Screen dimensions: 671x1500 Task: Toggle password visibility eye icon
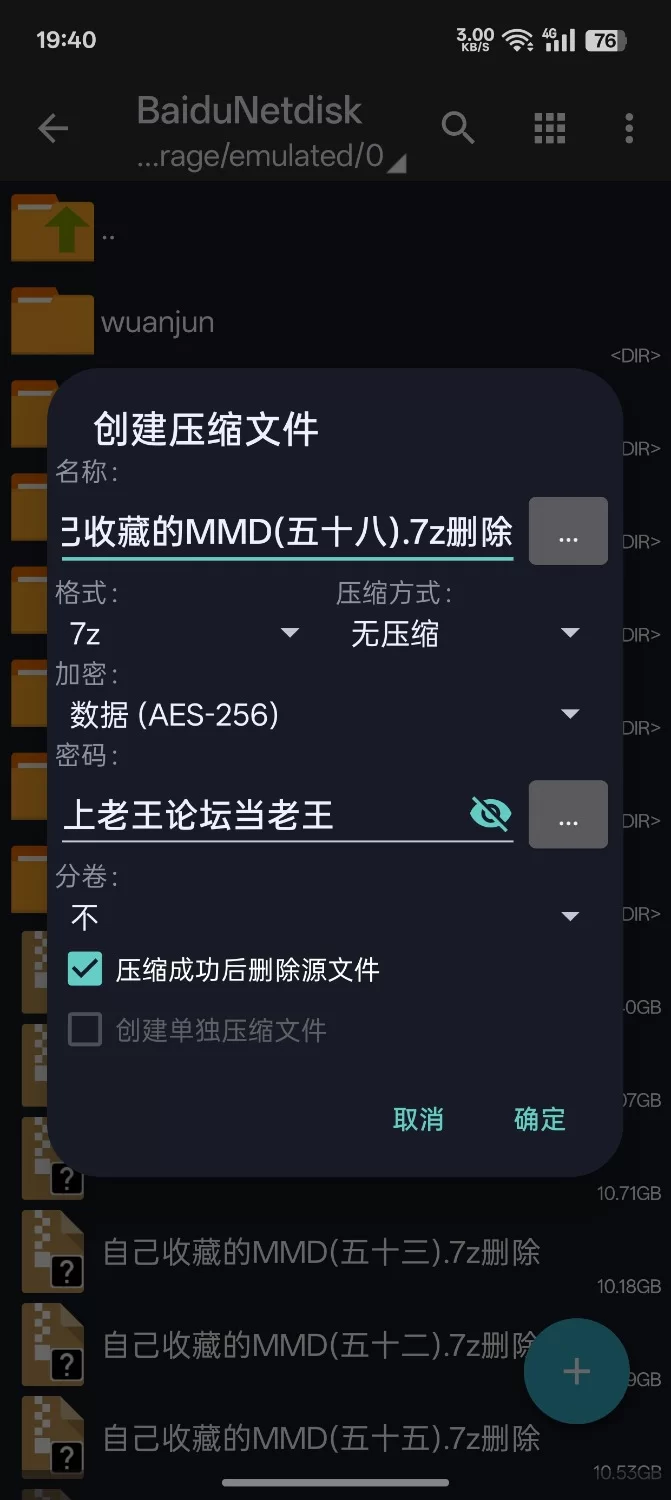tap(490, 814)
